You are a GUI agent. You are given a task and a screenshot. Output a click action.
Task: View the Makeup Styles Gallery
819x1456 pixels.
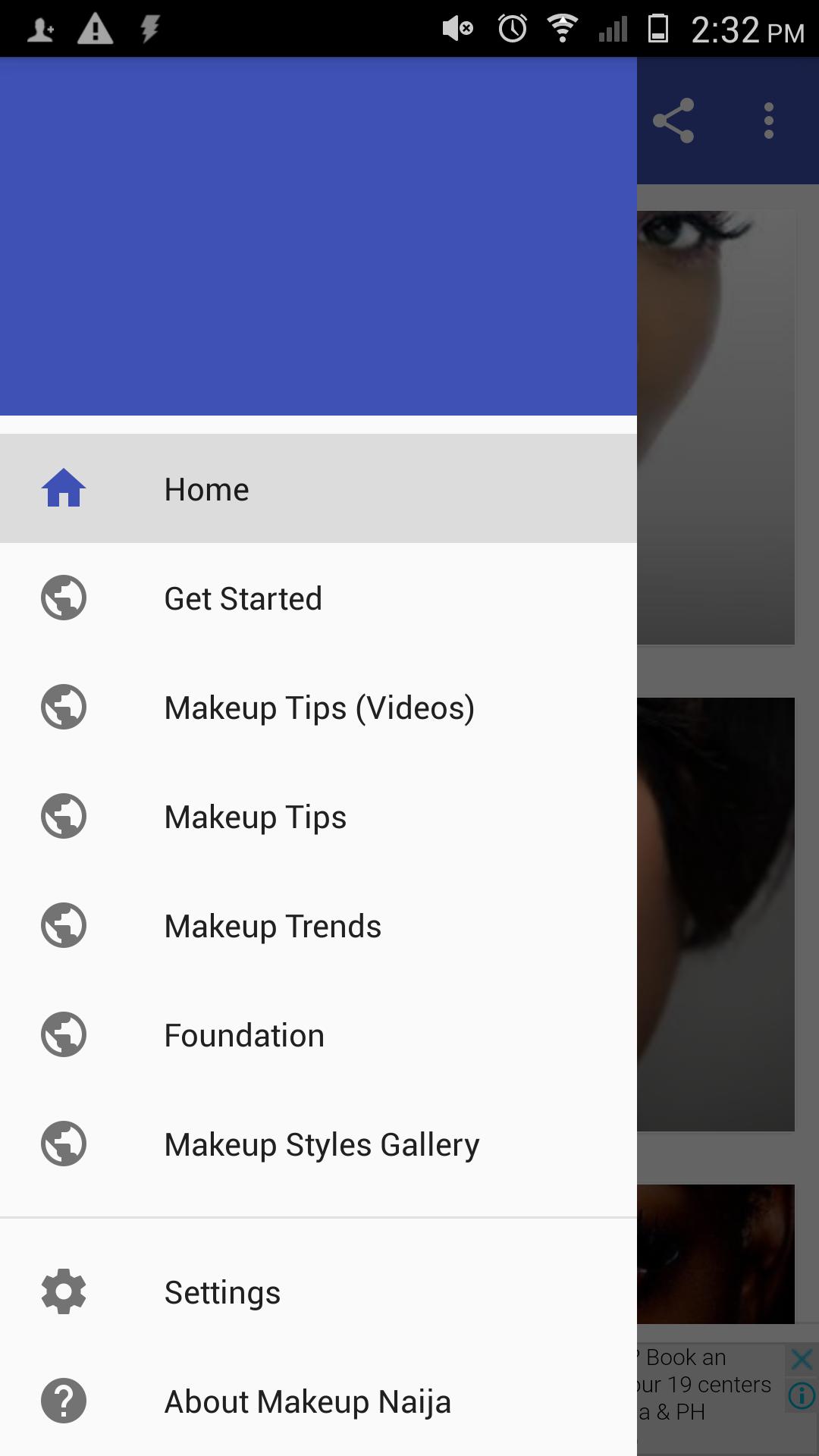click(318, 1144)
